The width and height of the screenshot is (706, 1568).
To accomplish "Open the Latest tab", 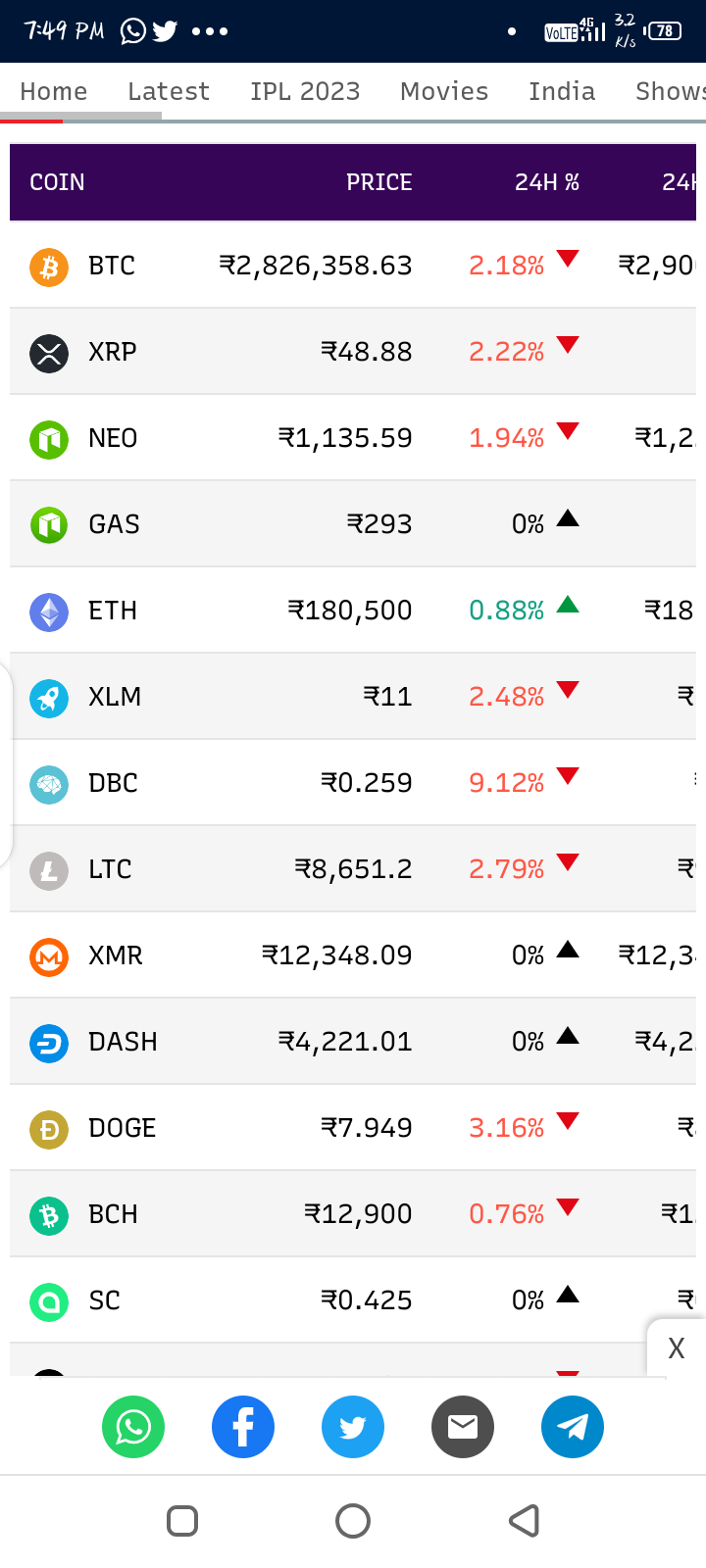I will 169,91.
